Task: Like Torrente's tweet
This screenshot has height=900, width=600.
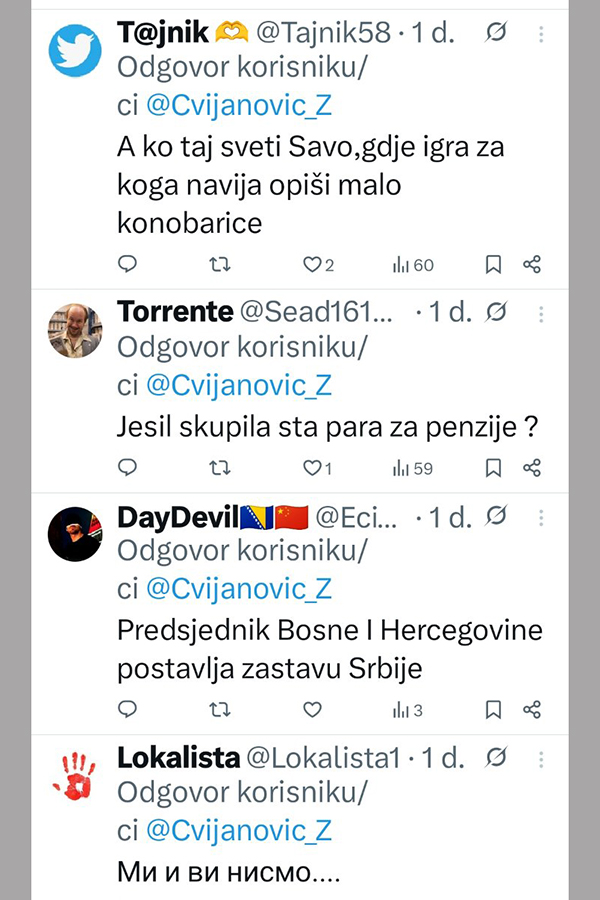Action: [x=312, y=467]
